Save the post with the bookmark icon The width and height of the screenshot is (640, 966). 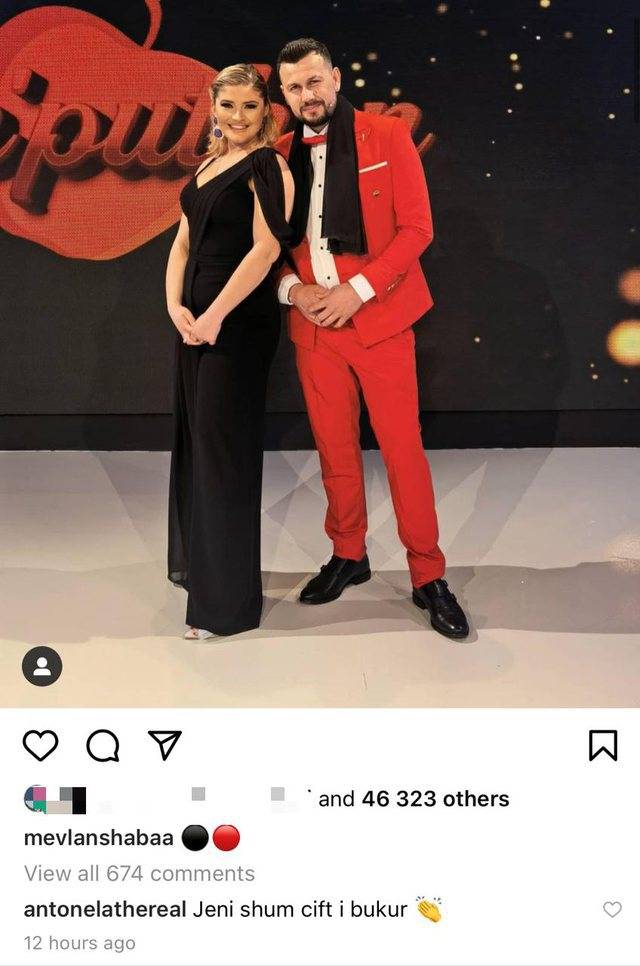(x=602, y=745)
